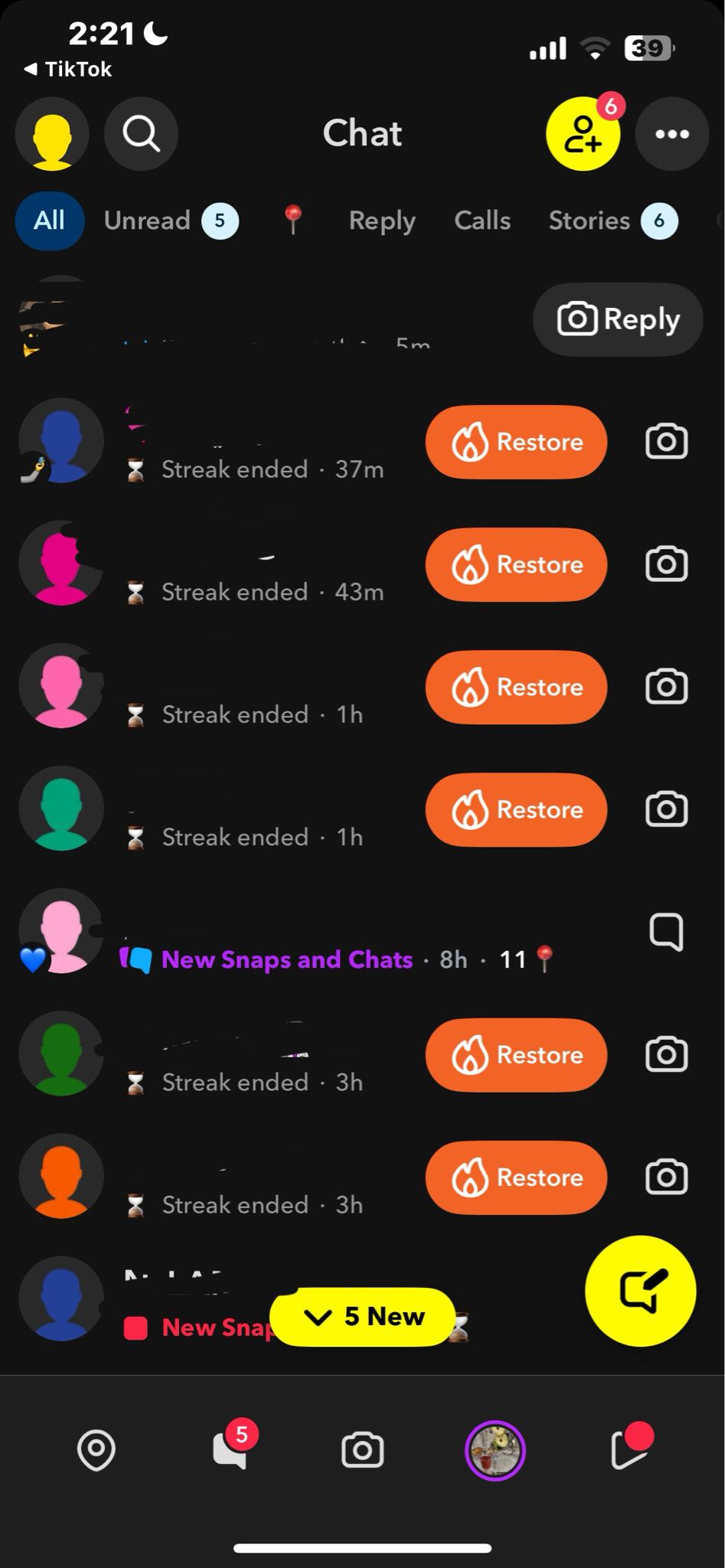Open the camera icon in bottom navigation
The width and height of the screenshot is (725, 1568).
click(362, 1449)
